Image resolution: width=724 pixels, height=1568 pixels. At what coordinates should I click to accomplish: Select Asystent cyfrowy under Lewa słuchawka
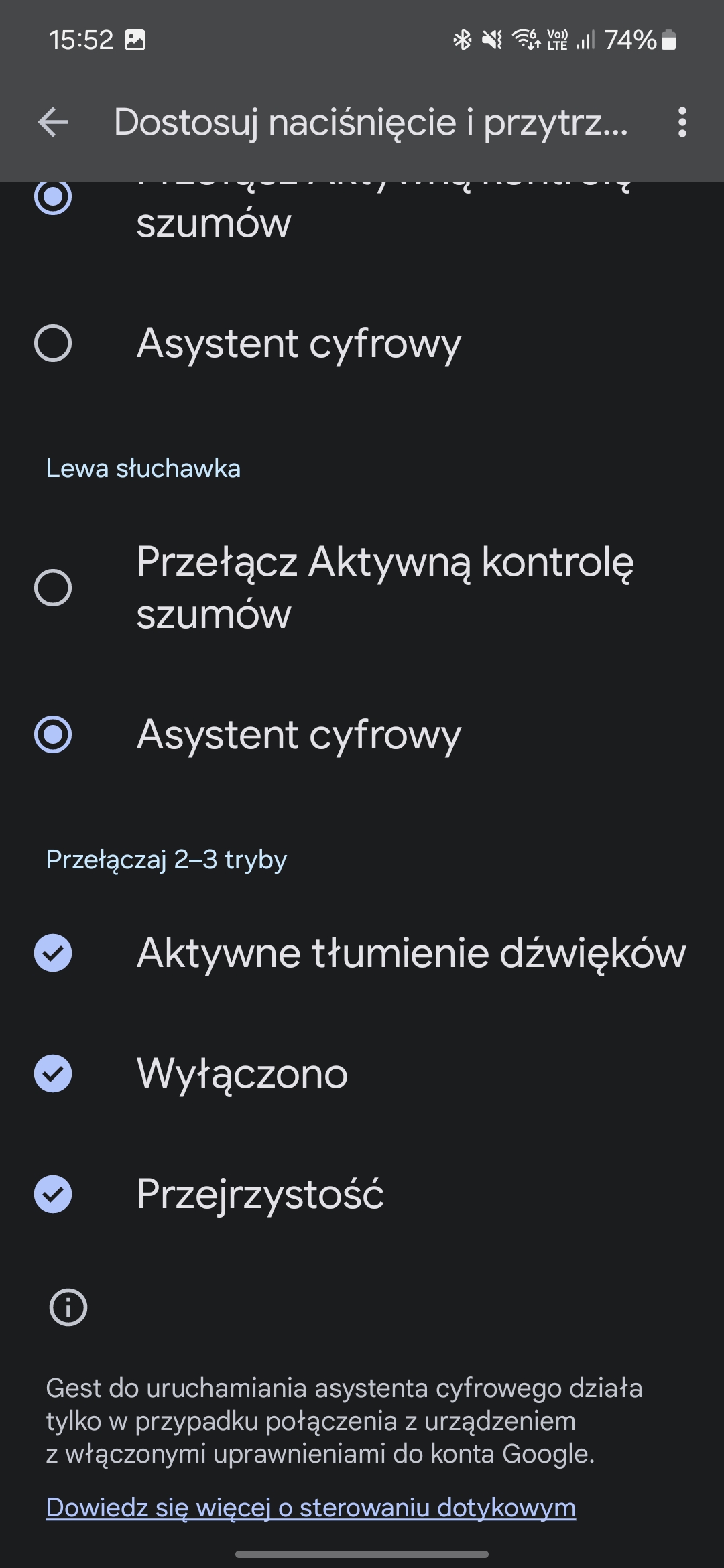pos(362,734)
